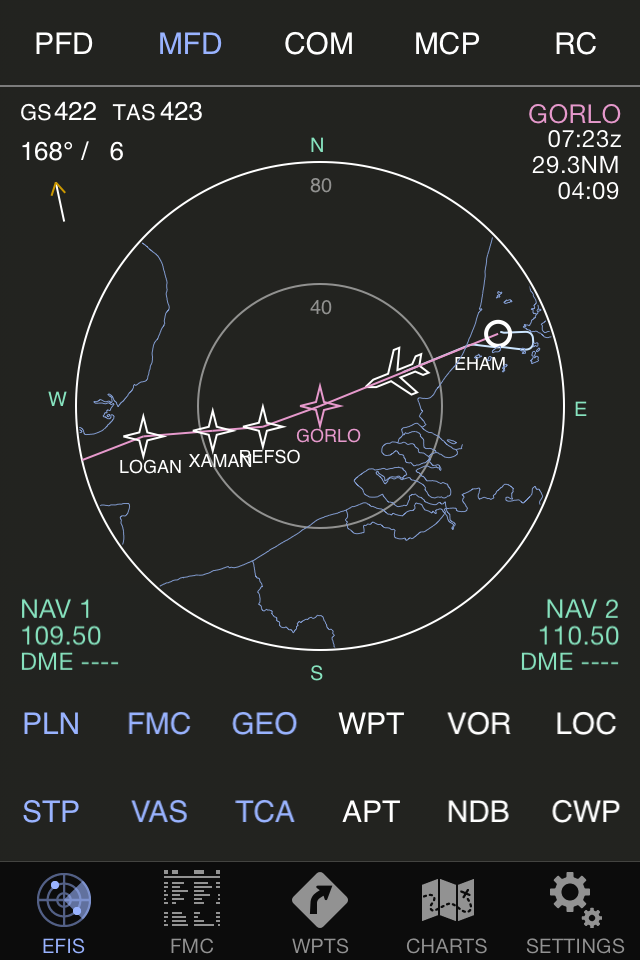Viewport: 640px width, 960px height.
Task: Switch to the PFD display tab
Action: (x=64, y=44)
